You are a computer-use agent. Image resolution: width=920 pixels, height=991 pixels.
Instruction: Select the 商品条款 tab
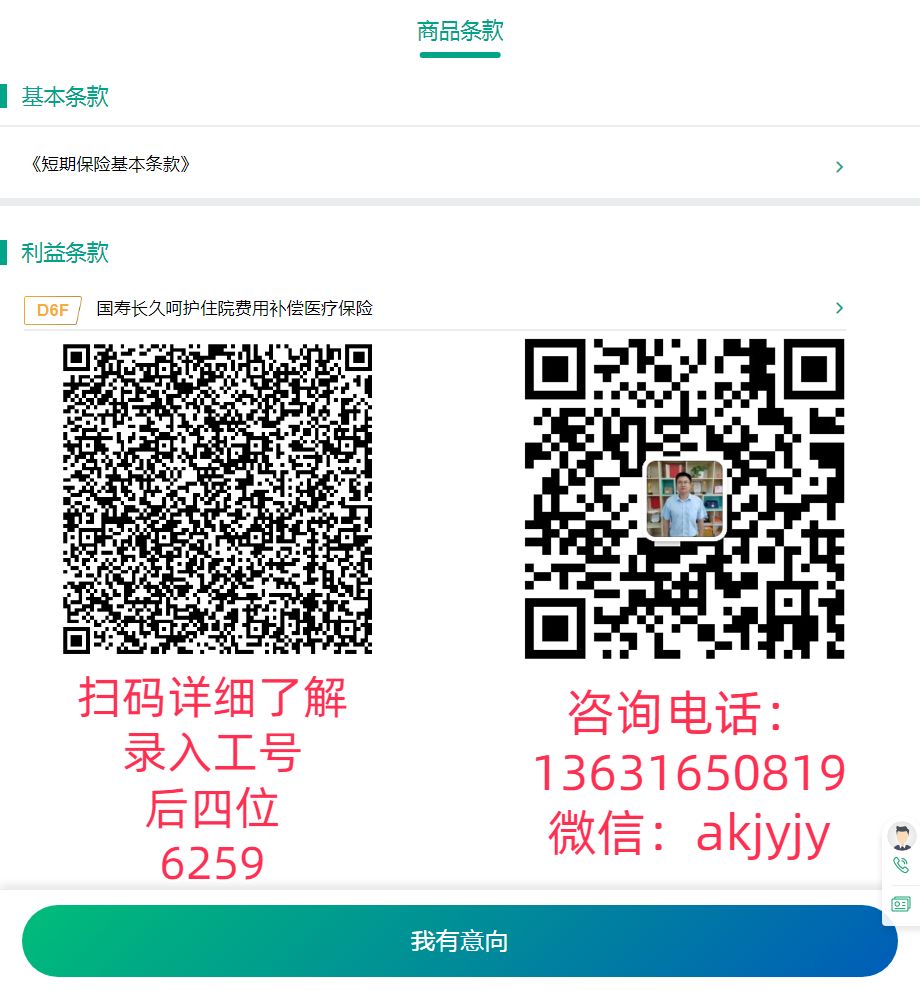(x=460, y=31)
